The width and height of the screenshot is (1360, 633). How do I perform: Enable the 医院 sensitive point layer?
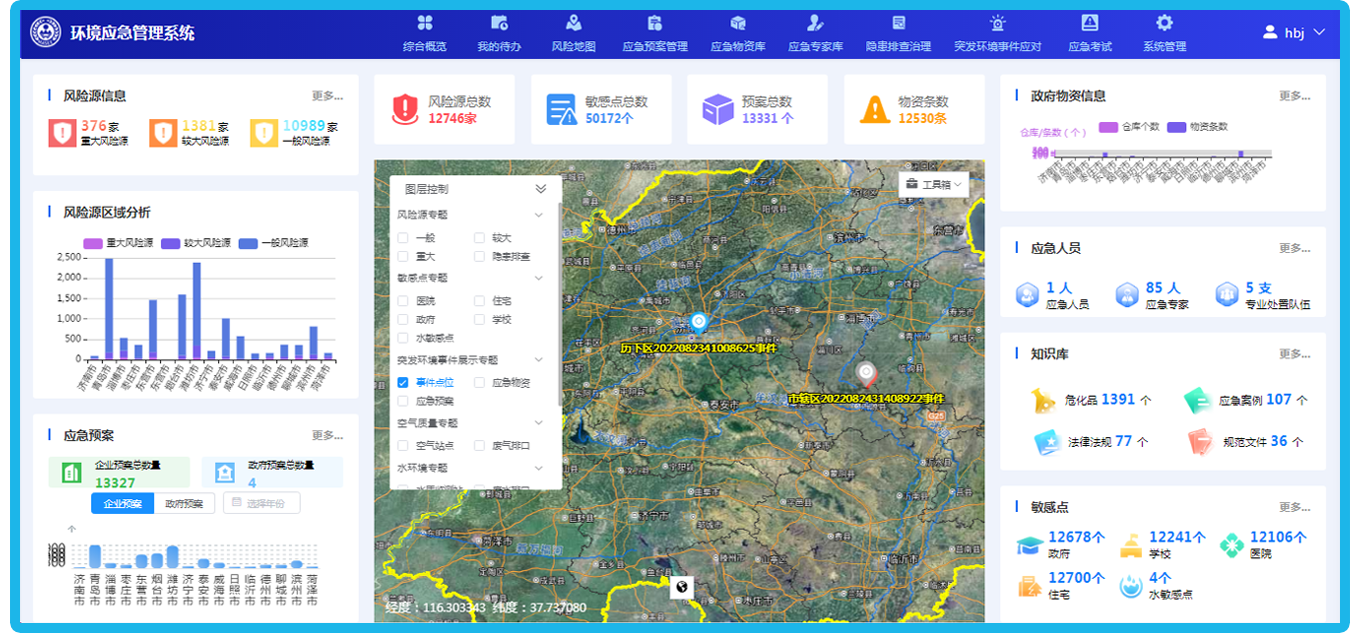click(x=403, y=300)
